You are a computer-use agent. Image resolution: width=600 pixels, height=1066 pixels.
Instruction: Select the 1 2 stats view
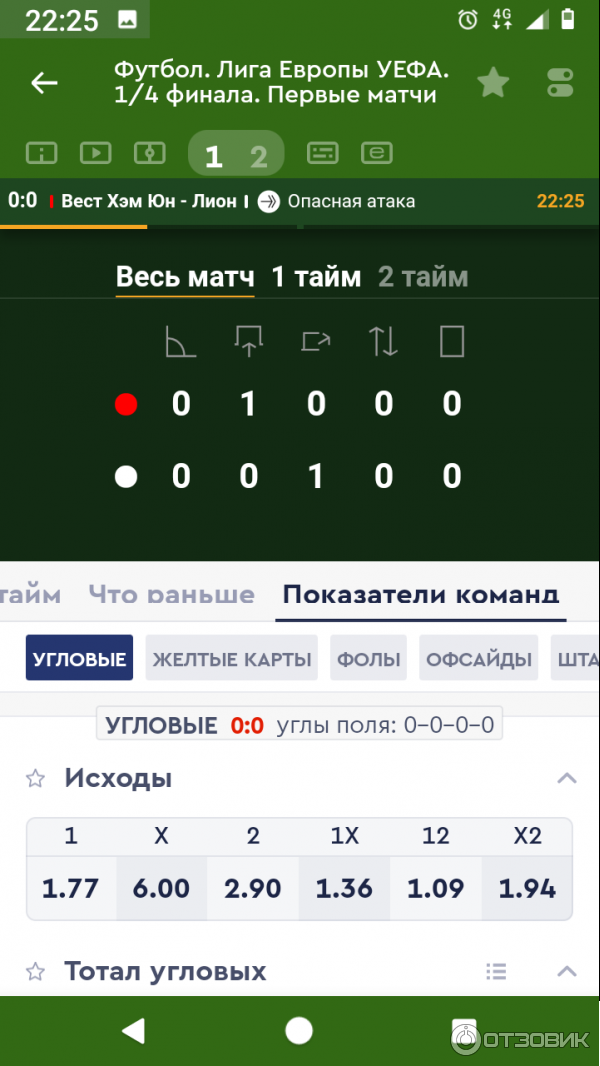[x=236, y=155]
